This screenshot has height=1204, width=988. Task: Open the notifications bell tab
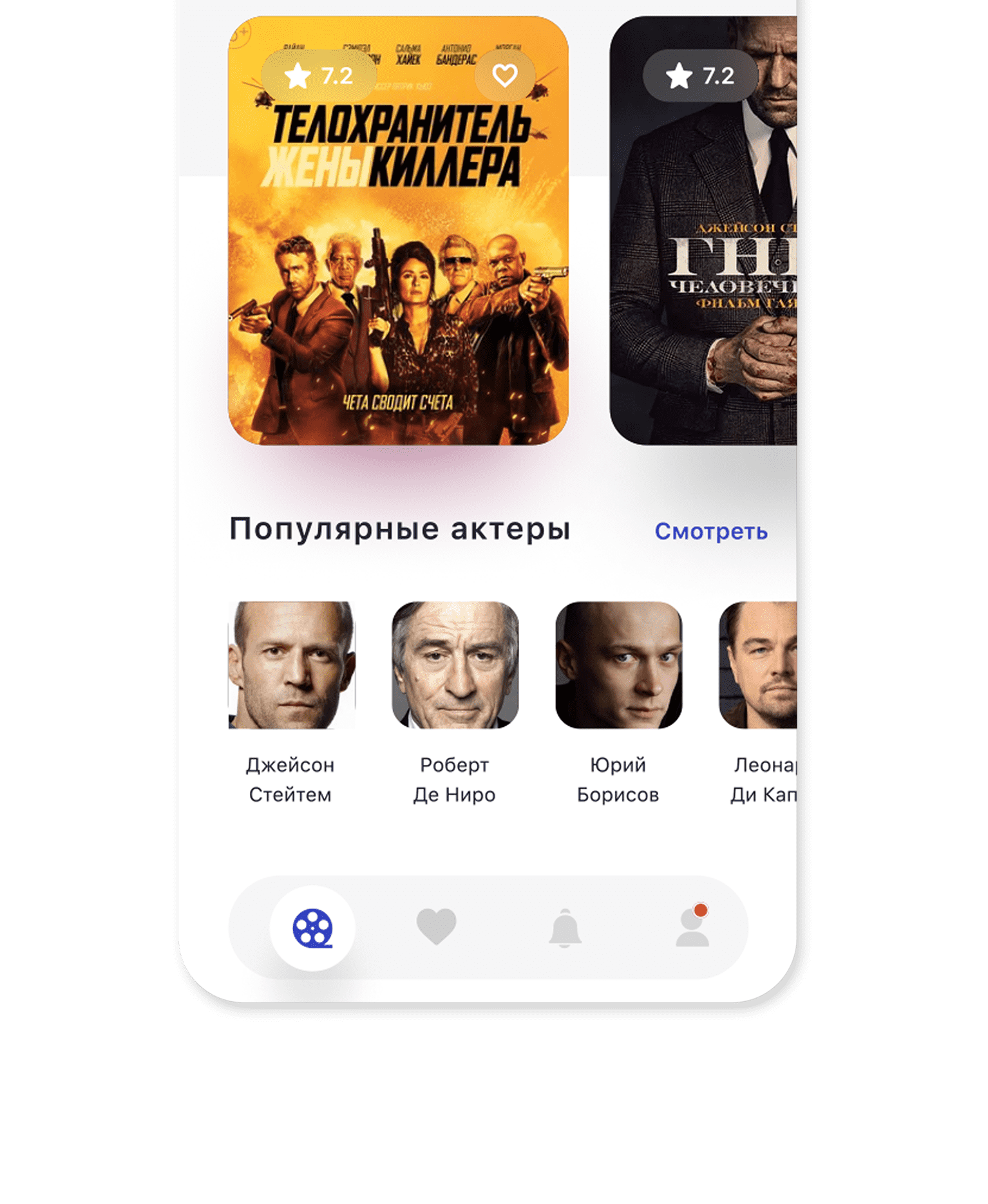coord(565,928)
